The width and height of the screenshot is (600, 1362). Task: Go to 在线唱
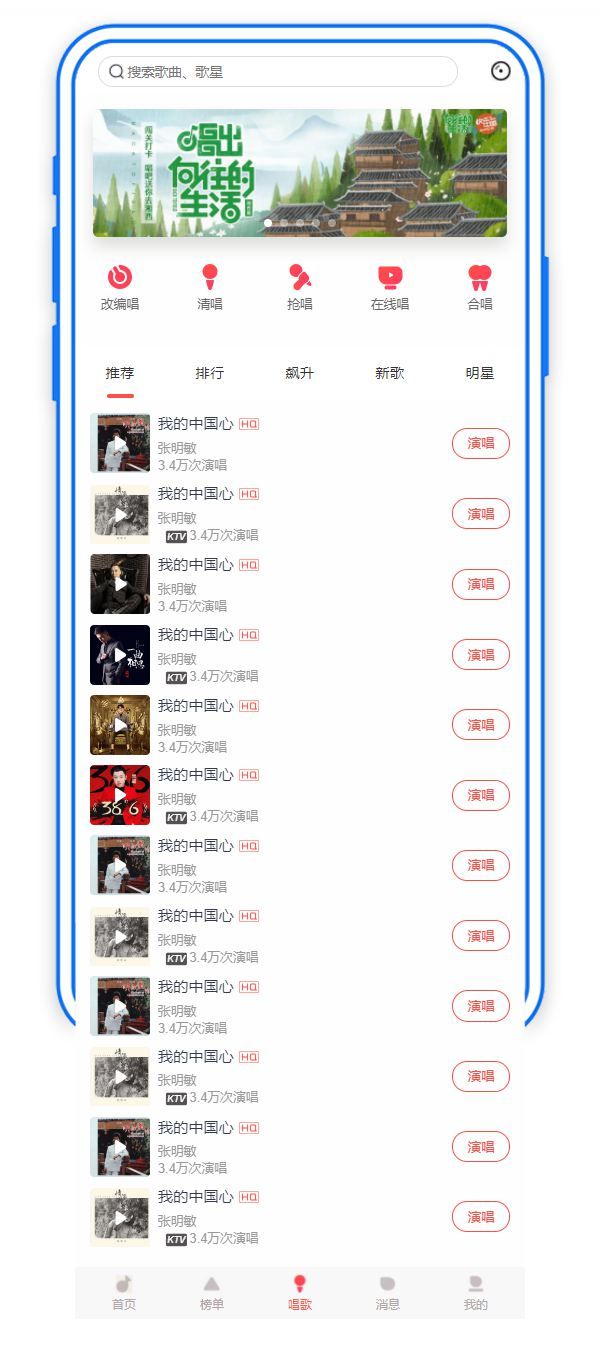[390, 287]
